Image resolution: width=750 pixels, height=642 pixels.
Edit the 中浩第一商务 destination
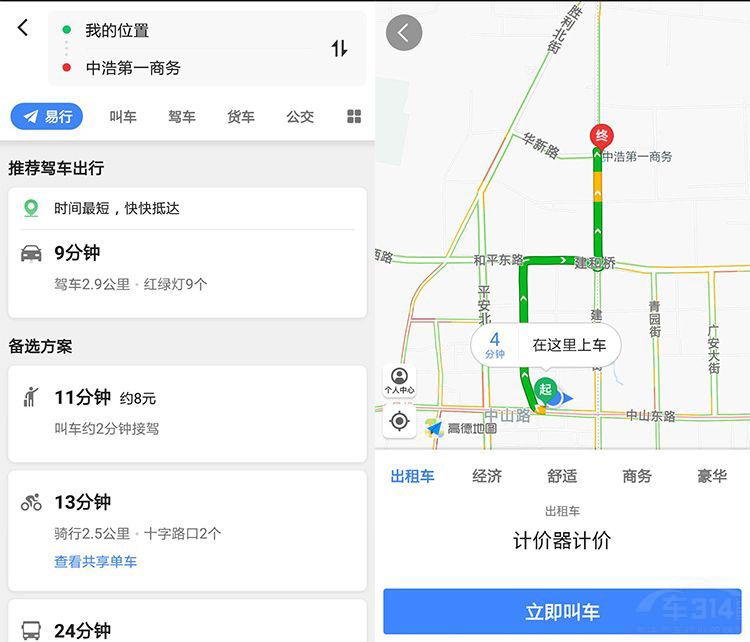(150, 68)
